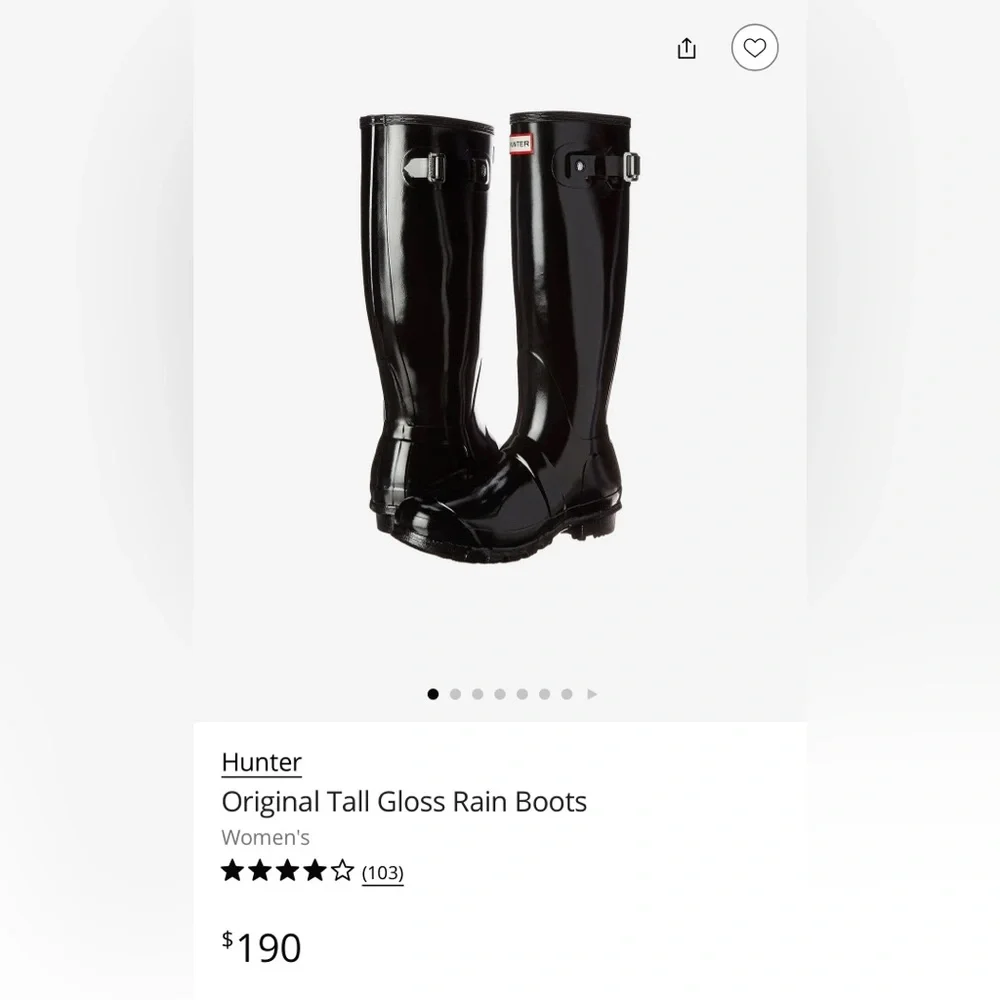Open the Hunter brand link
Screen dimensions: 1000x1000
pyautogui.click(x=261, y=761)
